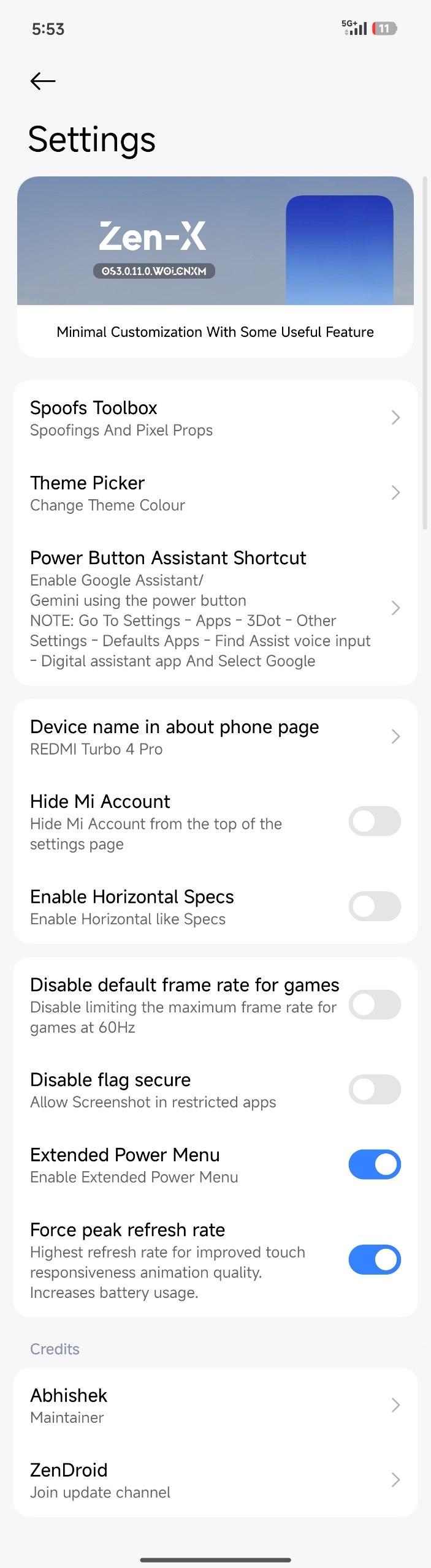The image size is (431, 1568).
Task: Open Abhishek maintainer credit
Action: tap(215, 1405)
